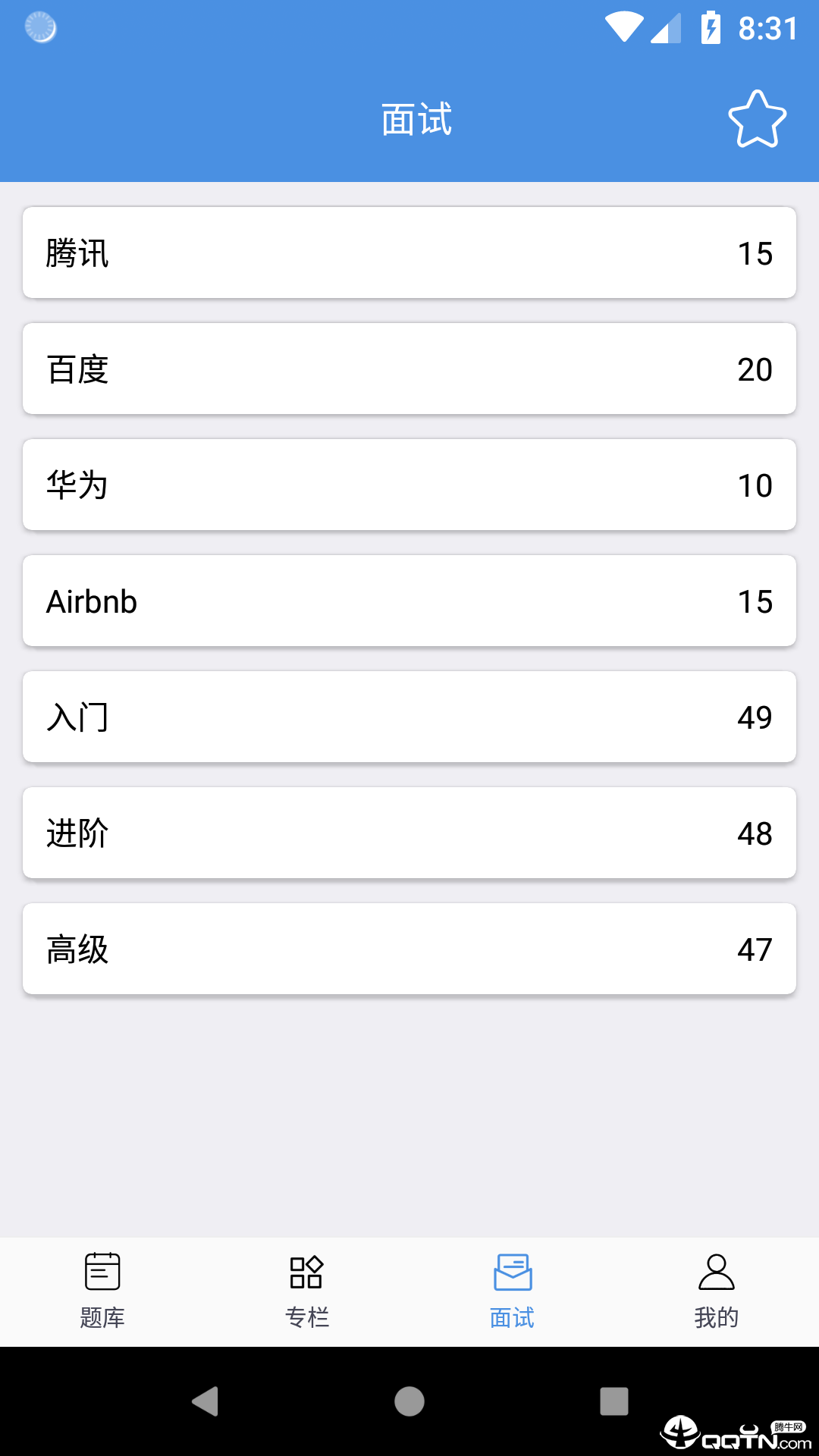Open the 入门 level list
This screenshot has width=819, height=1456.
coord(409,717)
